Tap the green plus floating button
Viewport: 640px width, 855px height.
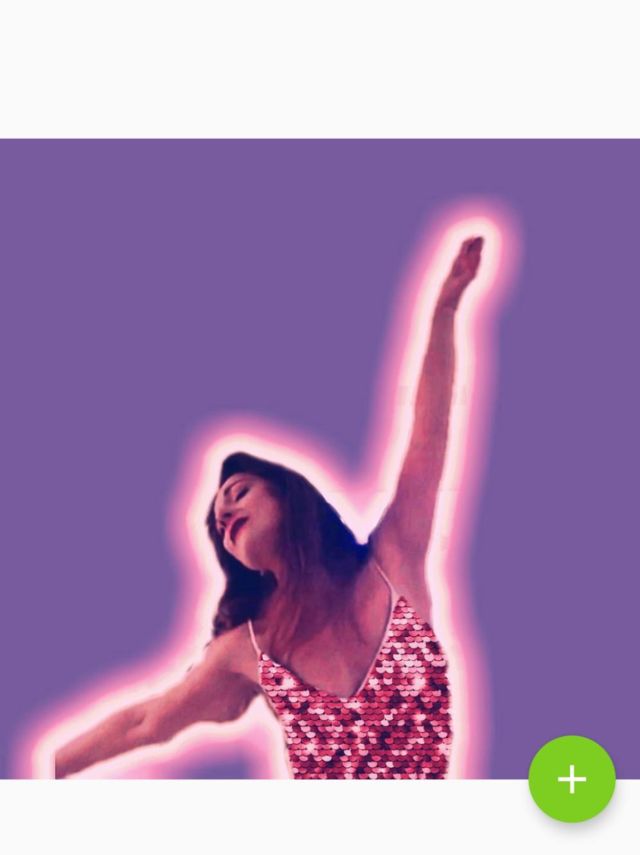pyautogui.click(x=572, y=779)
